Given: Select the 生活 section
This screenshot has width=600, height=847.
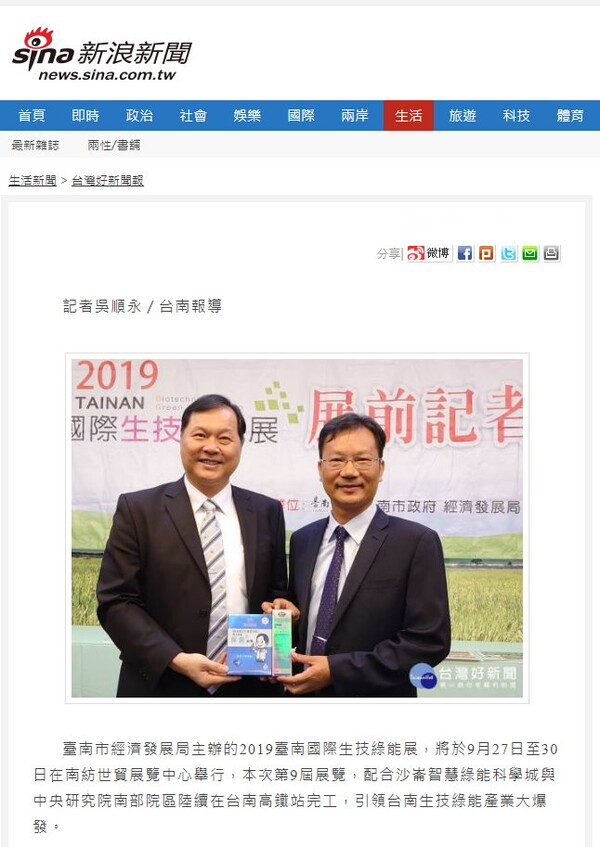Looking at the screenshot, I should [408, 116].
